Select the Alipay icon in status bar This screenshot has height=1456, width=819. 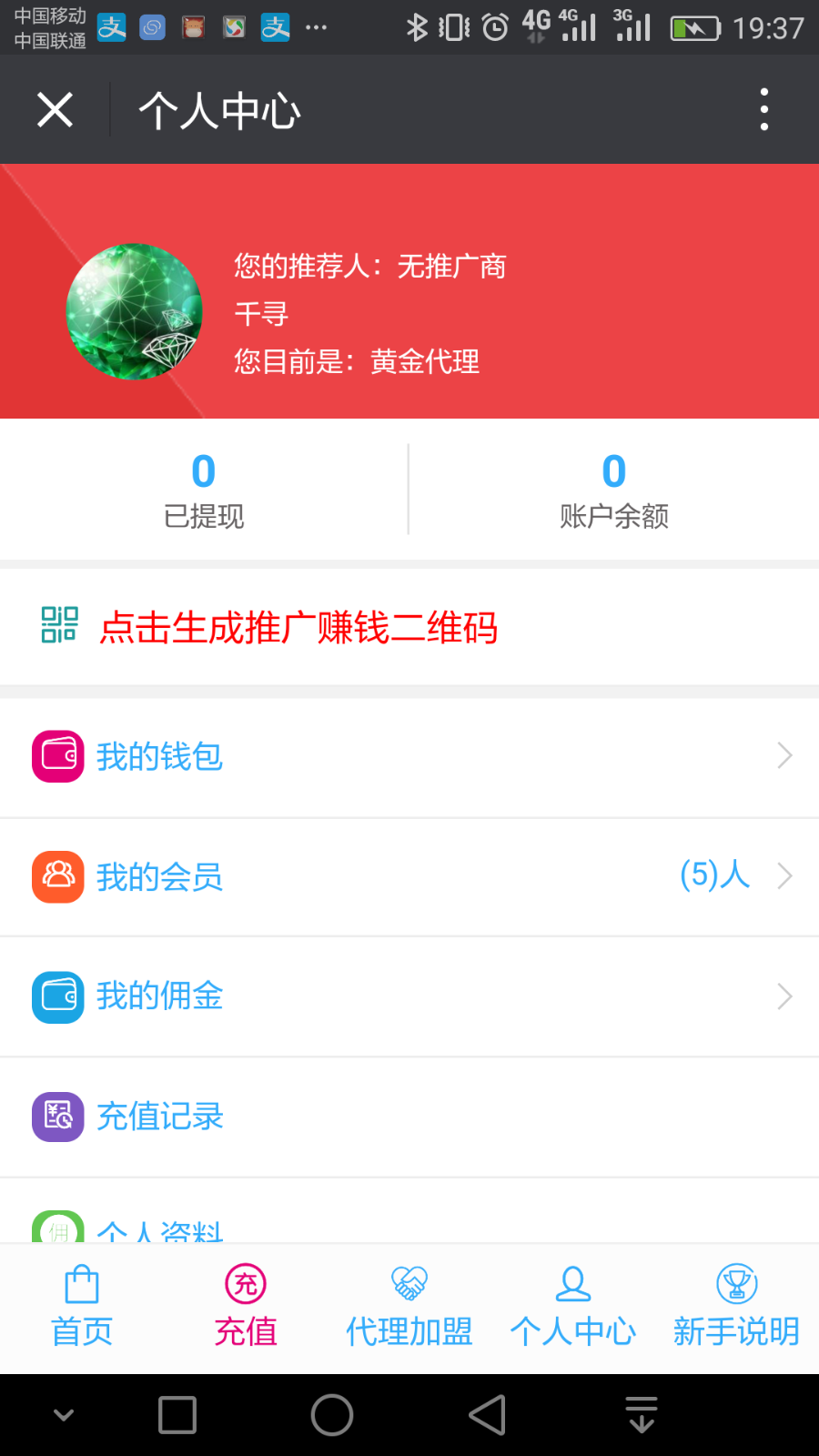pyautogui.click(x=111, y=26)
